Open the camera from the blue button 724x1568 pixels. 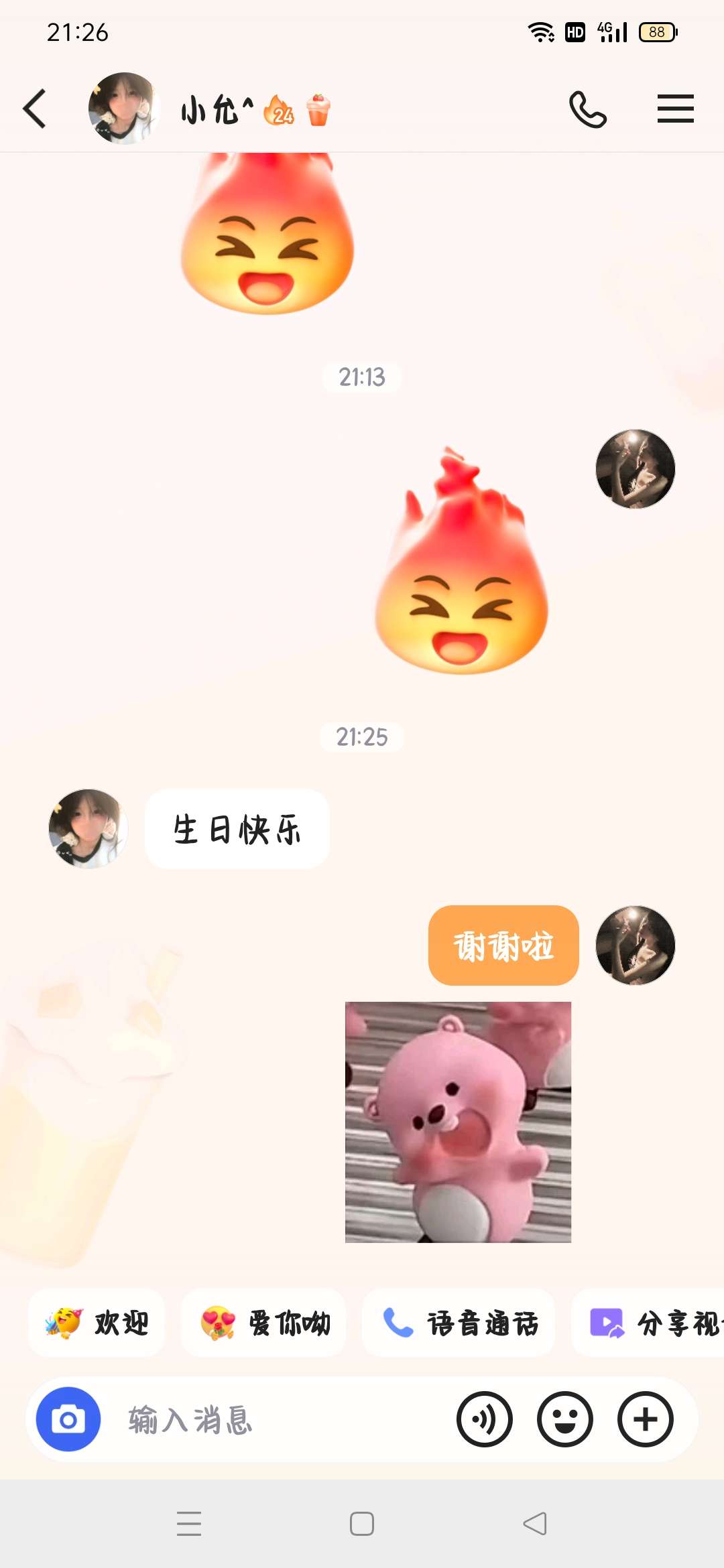68,1419
